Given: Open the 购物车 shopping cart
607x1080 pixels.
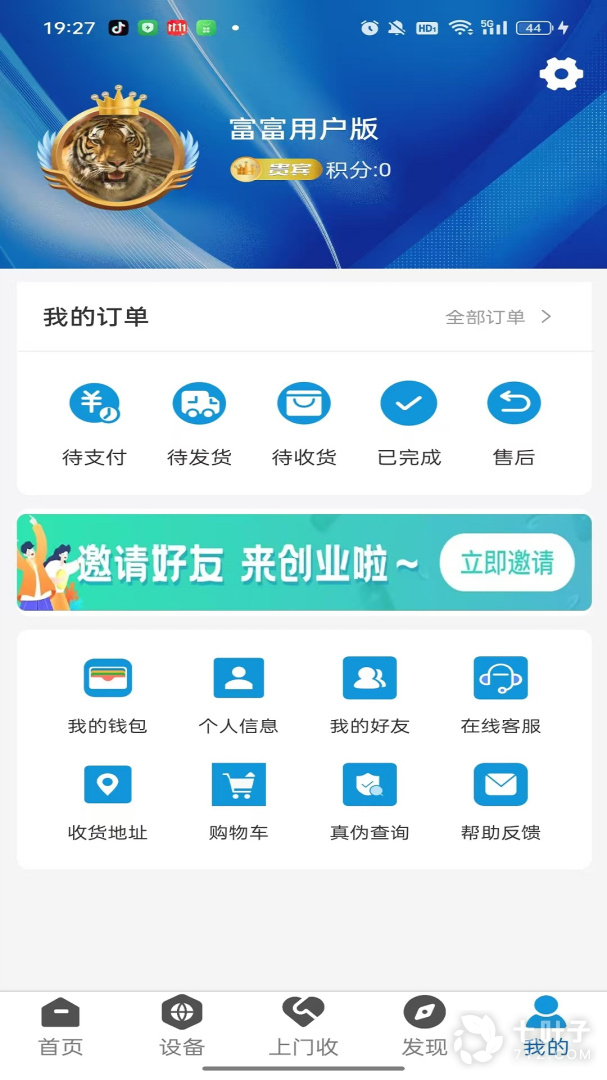Looking at the screenshot, I should (238, 801).
